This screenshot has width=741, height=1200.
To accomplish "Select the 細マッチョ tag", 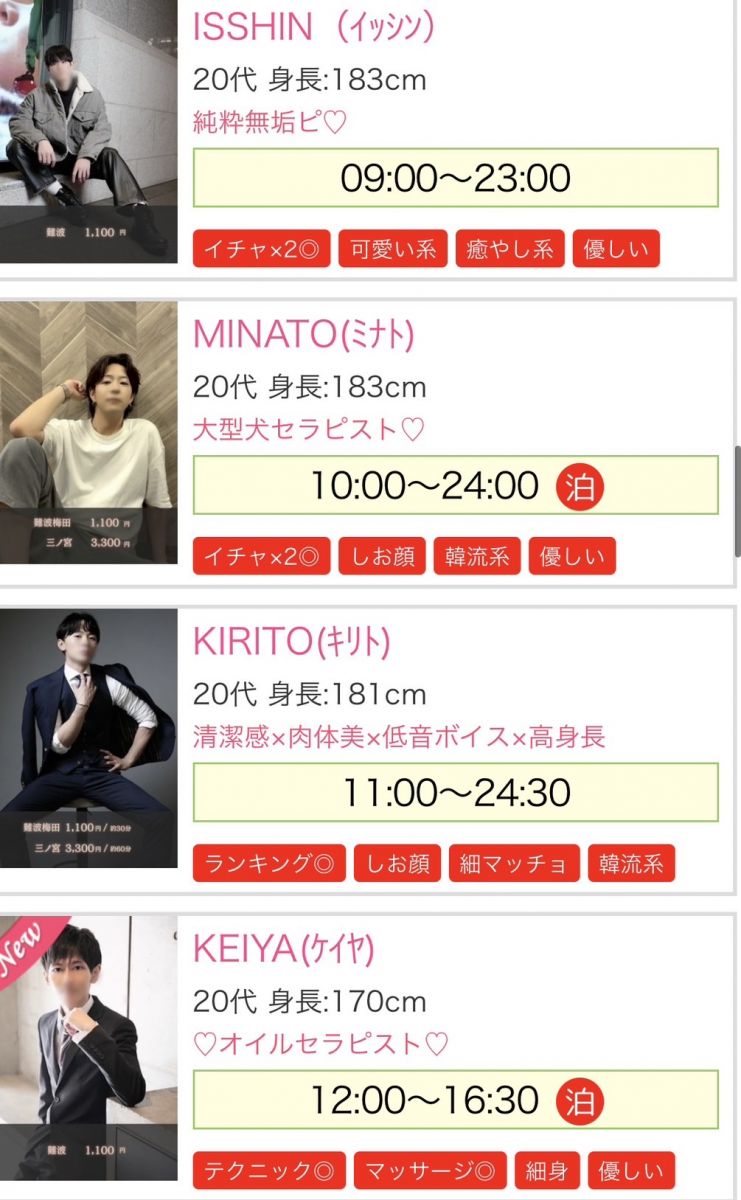I will pyautogui.click(x=514, y=864).
